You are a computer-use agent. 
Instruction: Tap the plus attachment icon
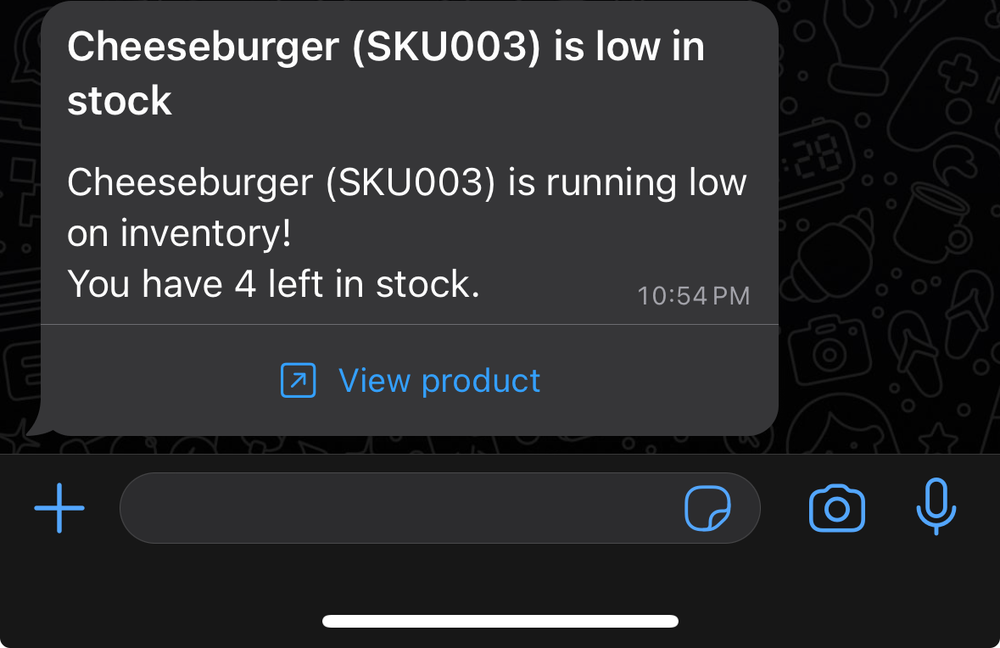60,508
